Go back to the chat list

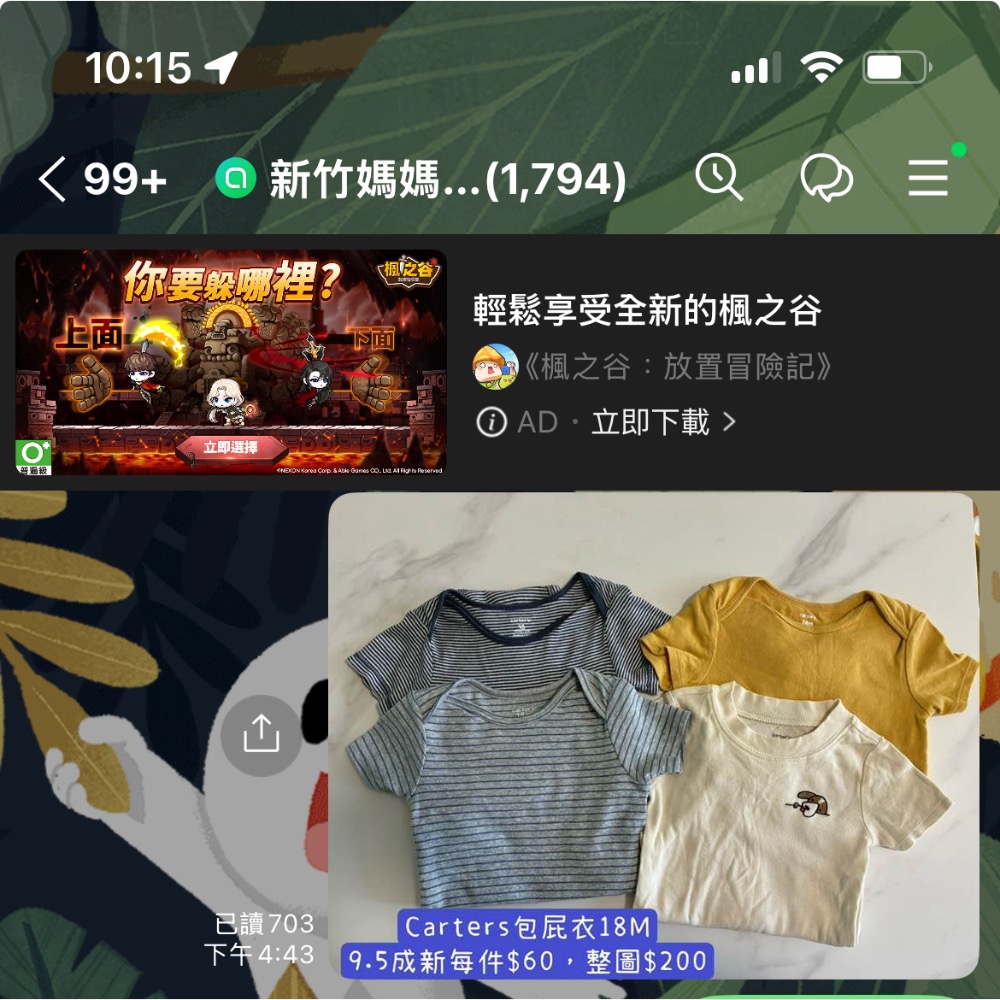[x=52, y=180]
